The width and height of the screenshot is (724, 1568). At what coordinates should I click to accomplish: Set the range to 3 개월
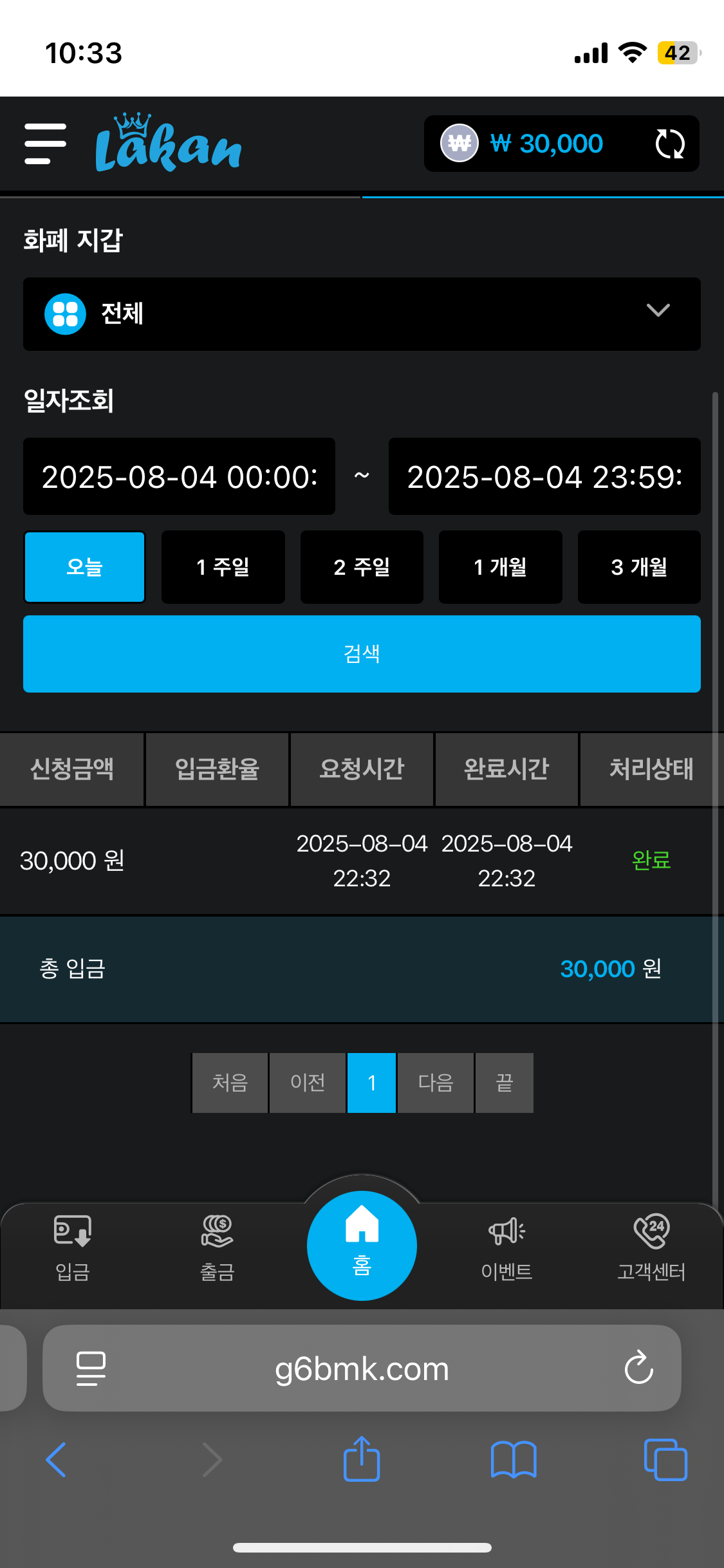(639, 567)
